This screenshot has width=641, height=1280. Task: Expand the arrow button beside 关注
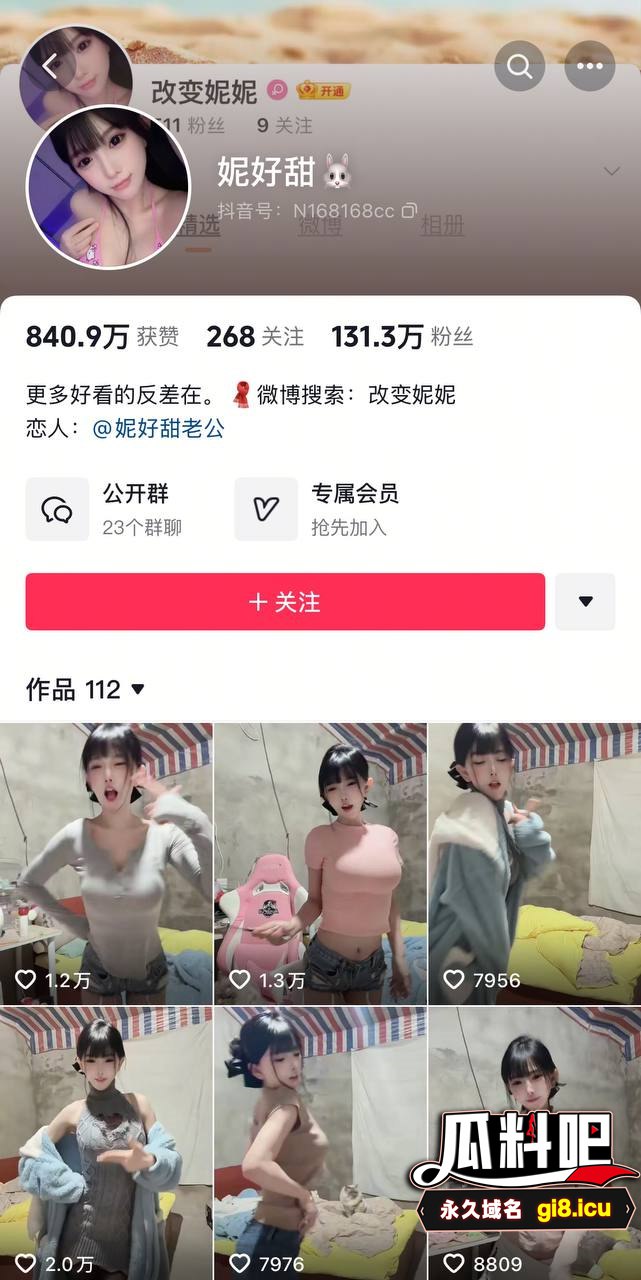pyautogui.click(x=585, y=602)
